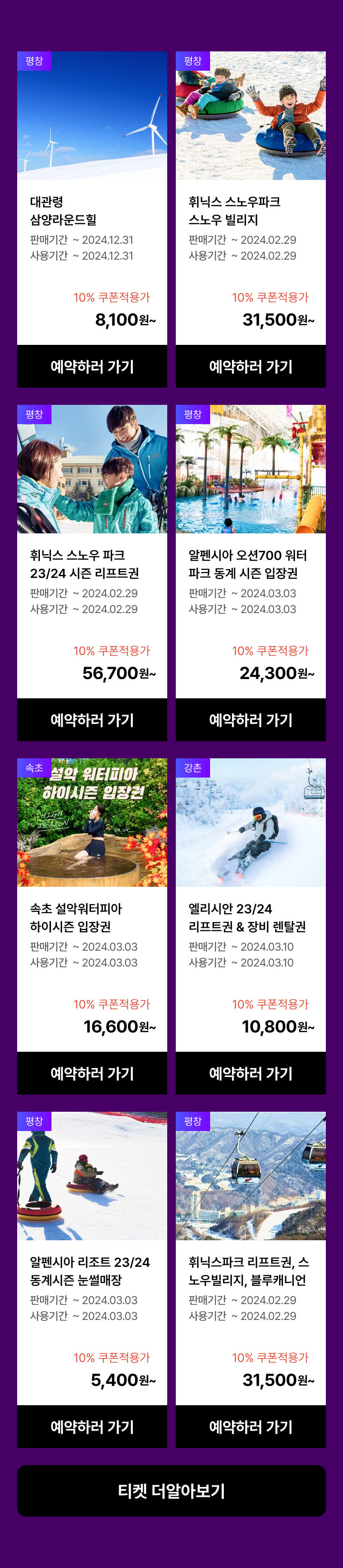Open the 대관령 삼양라운드힐 wind turbine card
This screenshot has height=1568, width=343.
point(92,116)
